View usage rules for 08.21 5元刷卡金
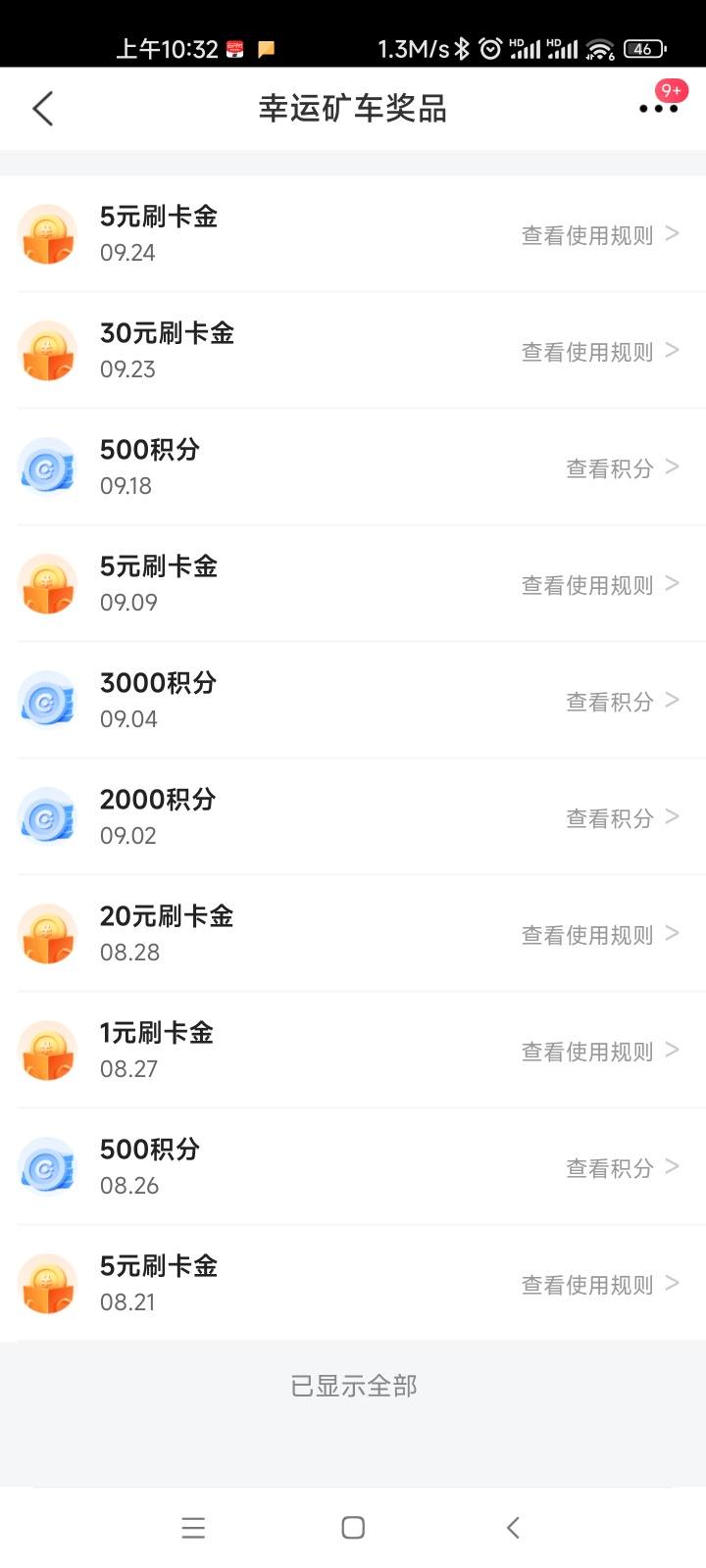 (600, 1285)
